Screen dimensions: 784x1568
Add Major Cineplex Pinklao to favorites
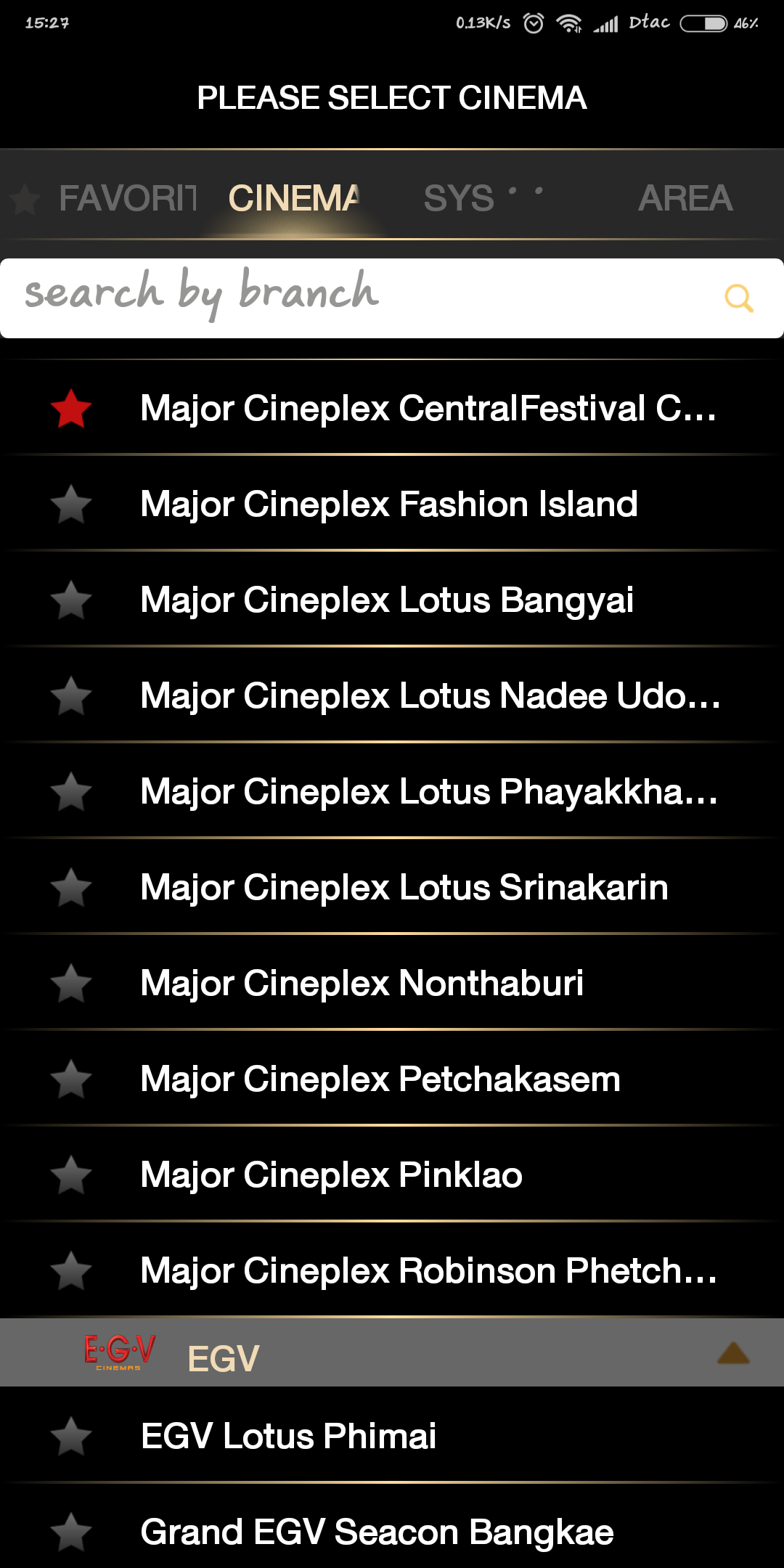[x=71, y=1175]
